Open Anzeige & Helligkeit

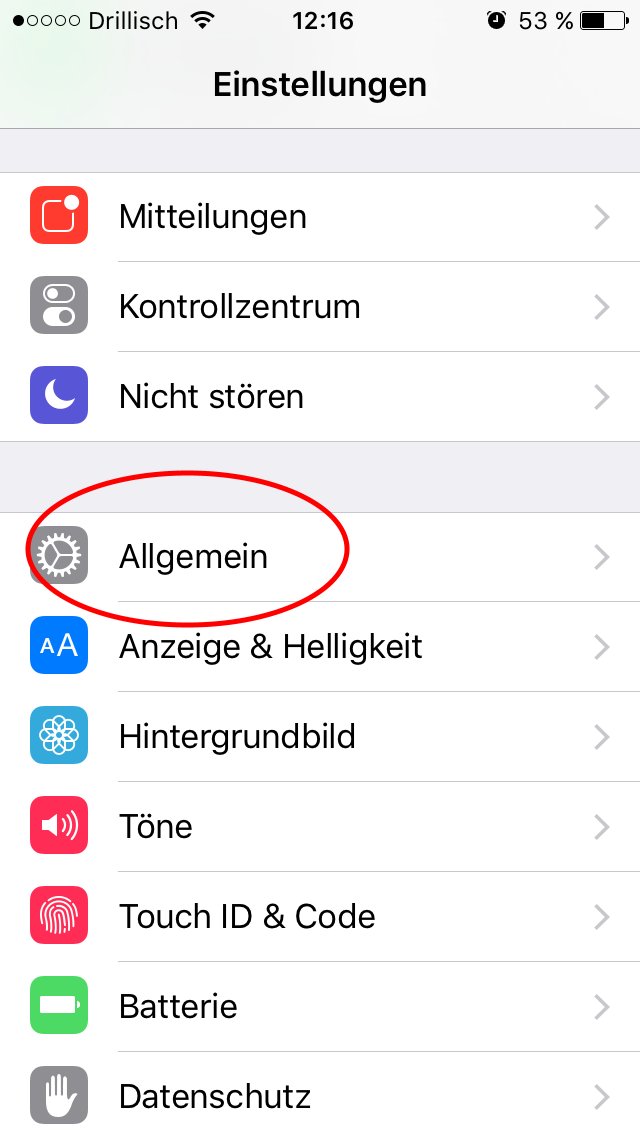(320, 646)
